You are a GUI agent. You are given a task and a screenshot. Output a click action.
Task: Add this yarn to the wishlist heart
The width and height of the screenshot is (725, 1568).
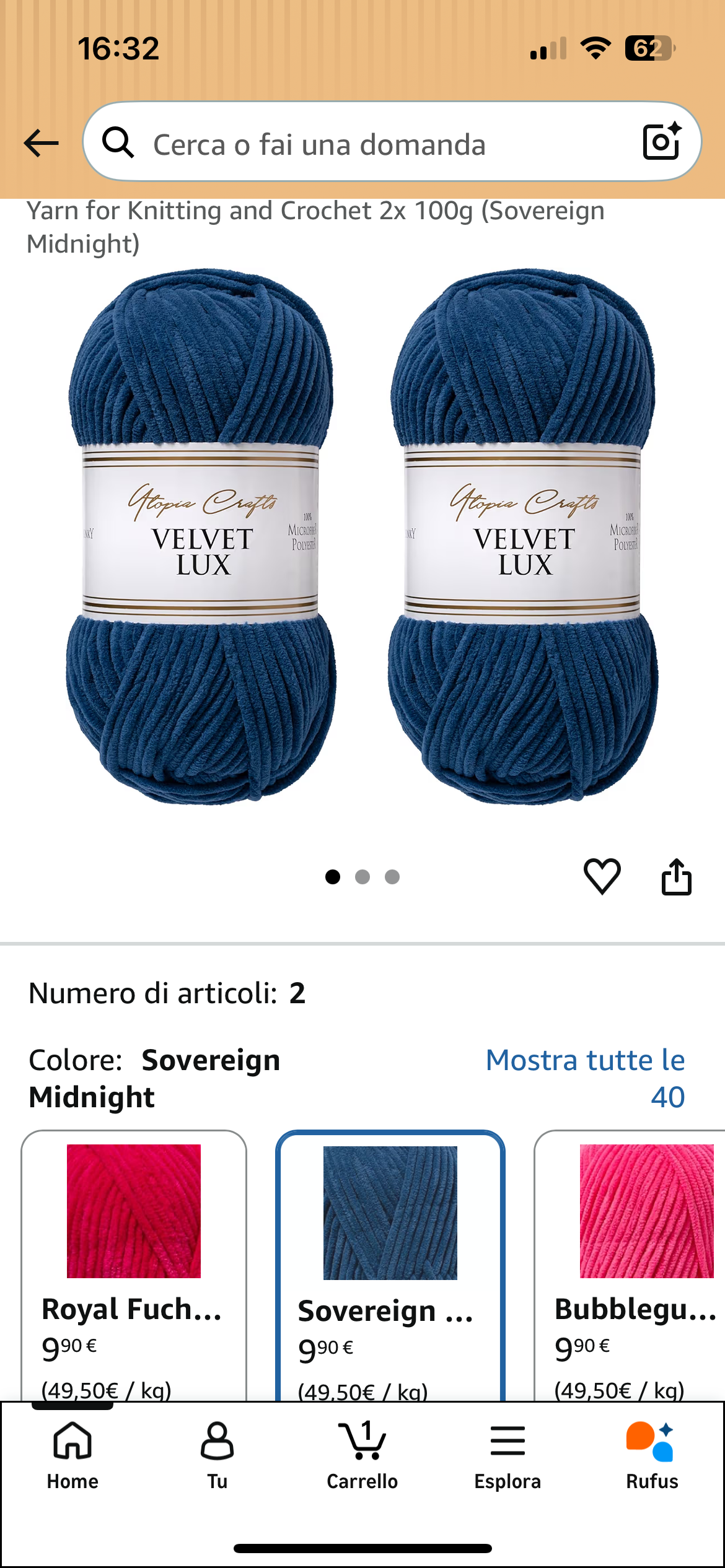(602, 876)
